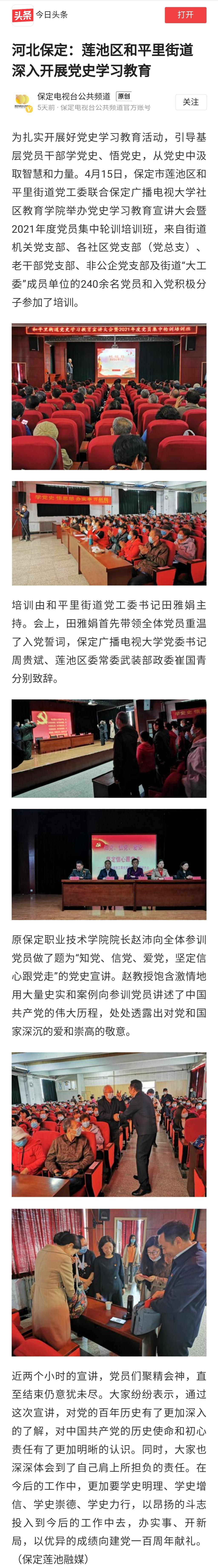Tap the red 打开 button
218x1568 pixels.
(x=185, y=15)
